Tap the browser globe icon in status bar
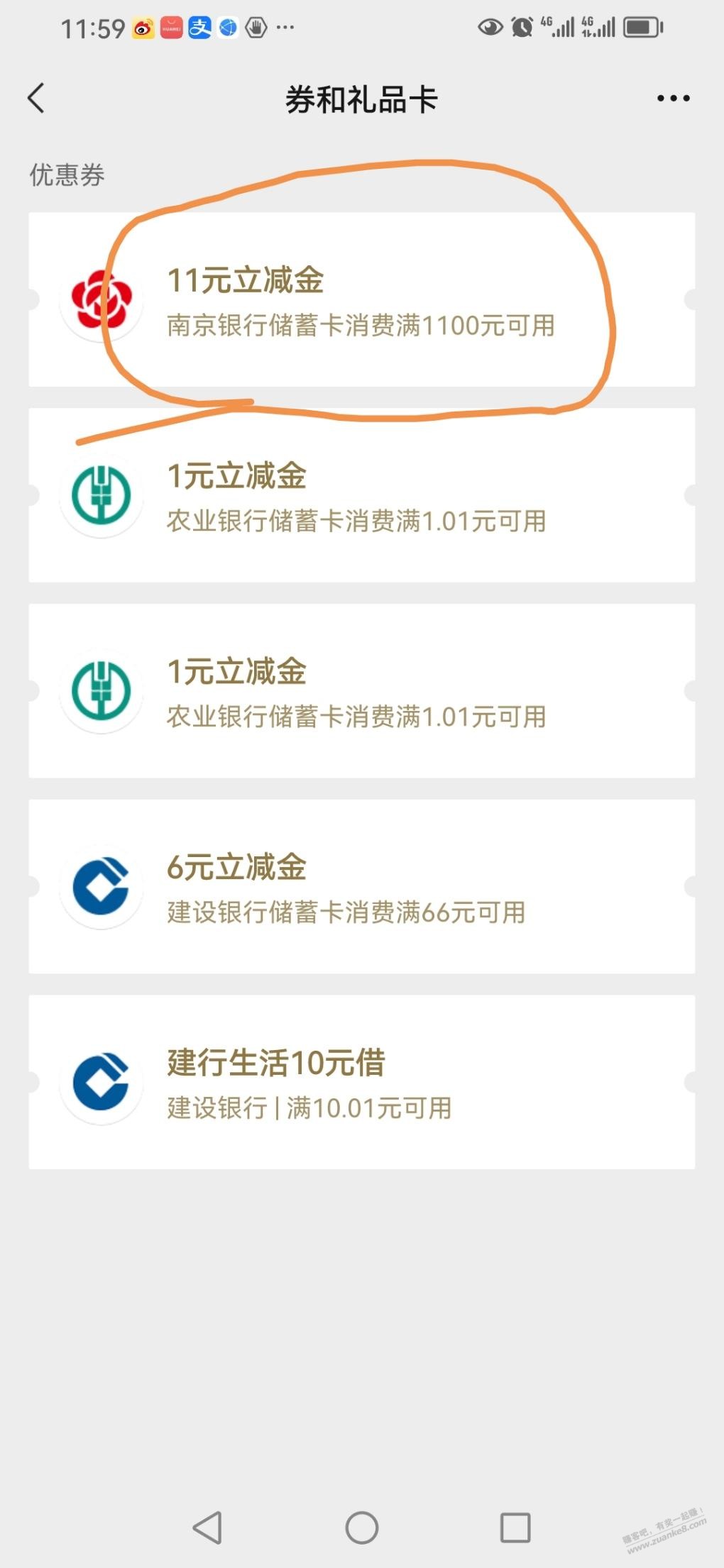The height and width of the screenshot is (1568, 724). pyautogui.click(x=227, y=27)
